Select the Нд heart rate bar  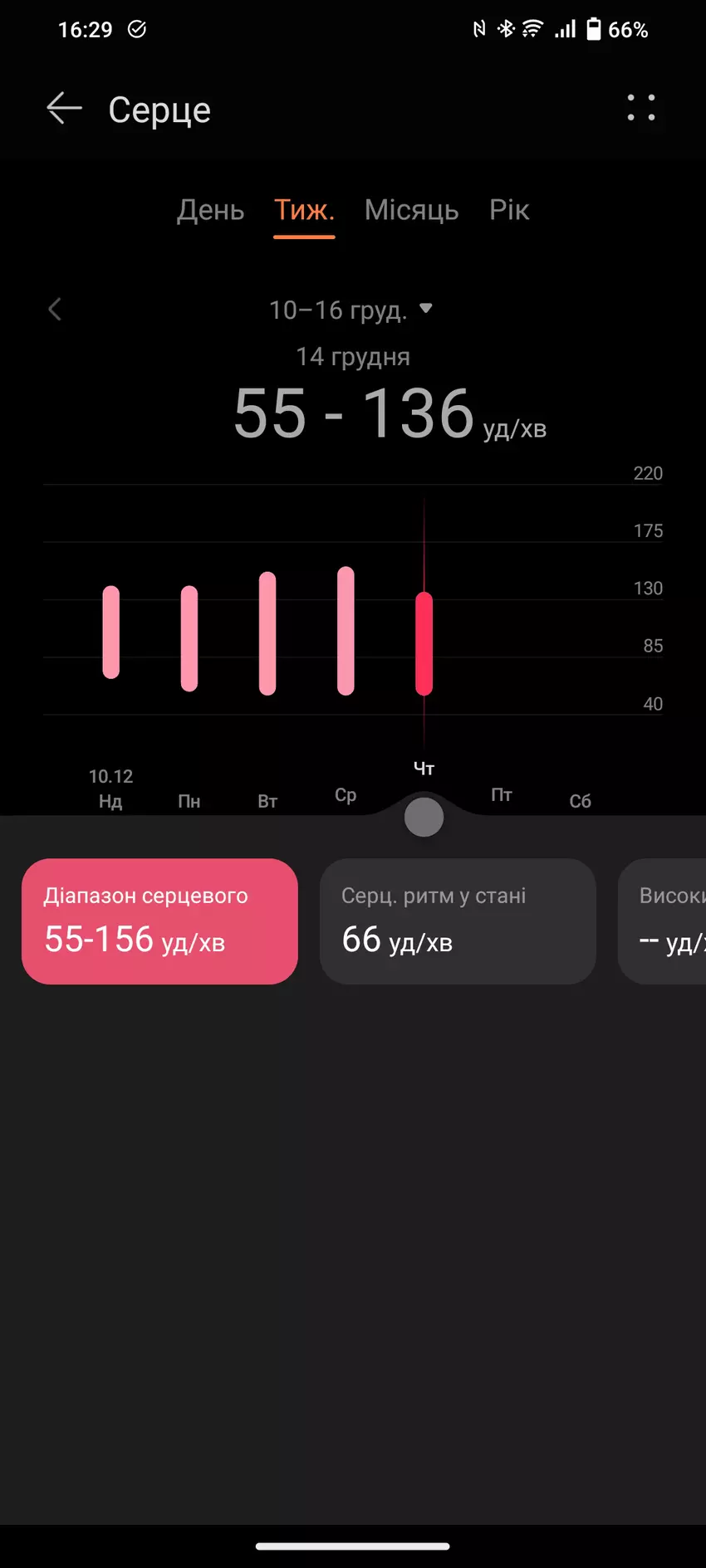pos(110,632)
